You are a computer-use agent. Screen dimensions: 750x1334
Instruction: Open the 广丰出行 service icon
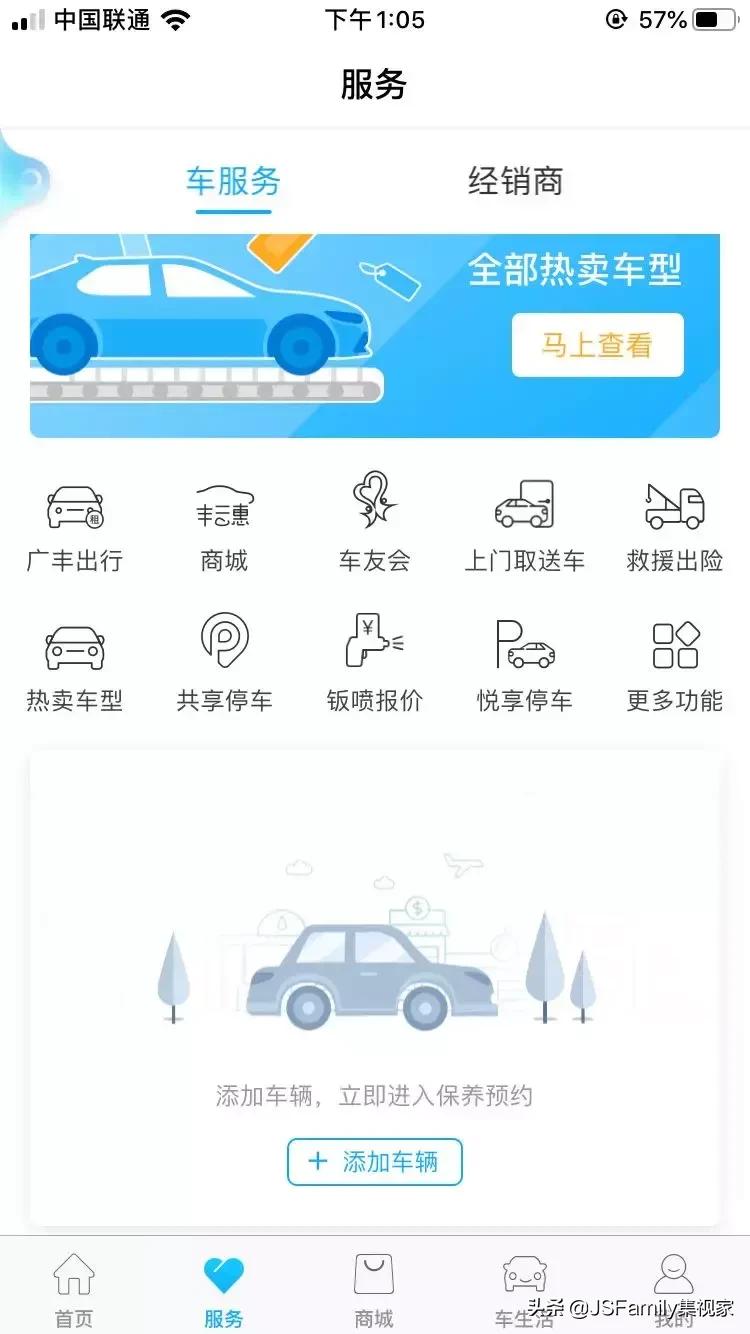click(75, 525)
